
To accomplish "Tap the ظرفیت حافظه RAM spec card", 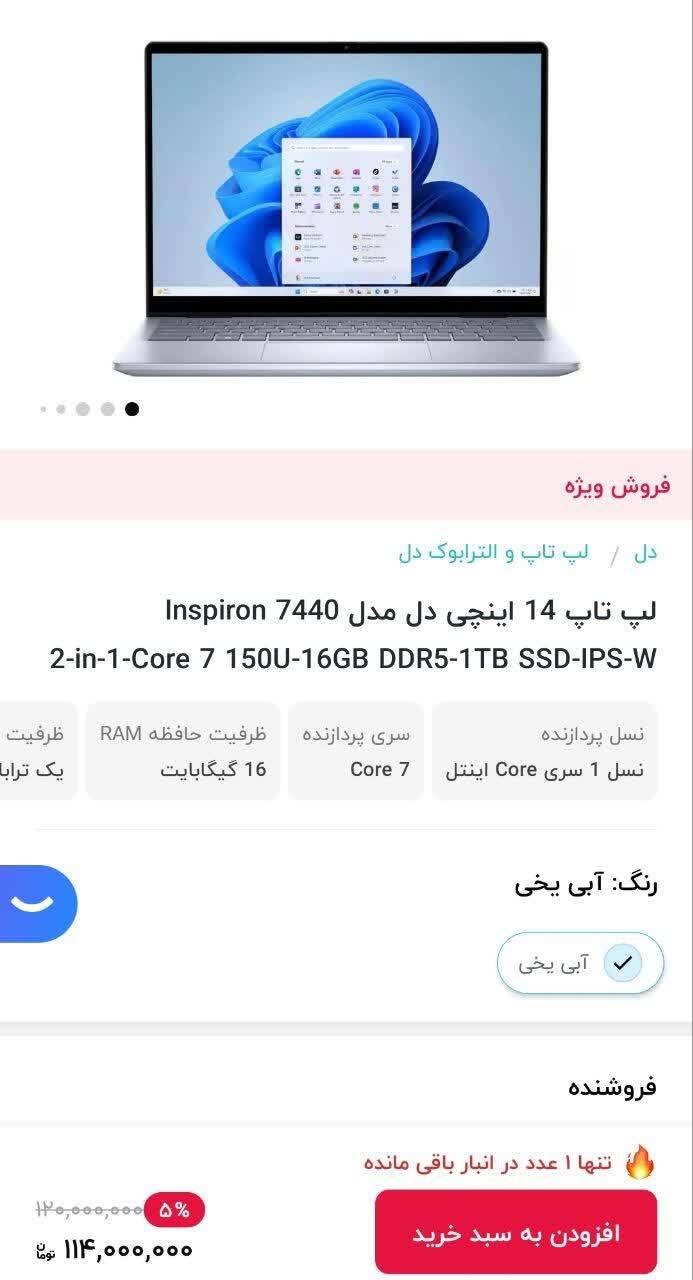I will [x=183, y=752].
